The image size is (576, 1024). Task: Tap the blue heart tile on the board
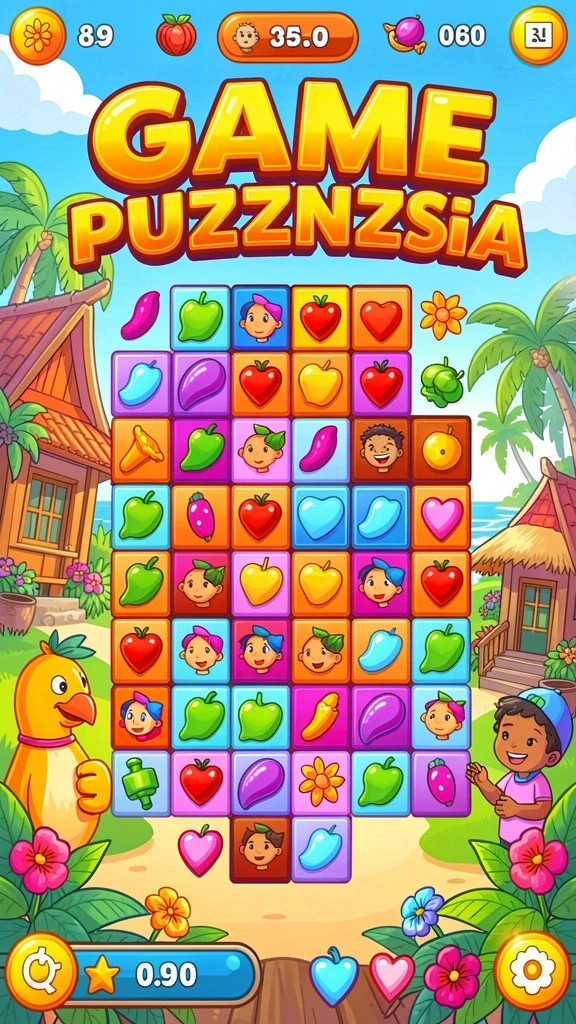[321, 517]
